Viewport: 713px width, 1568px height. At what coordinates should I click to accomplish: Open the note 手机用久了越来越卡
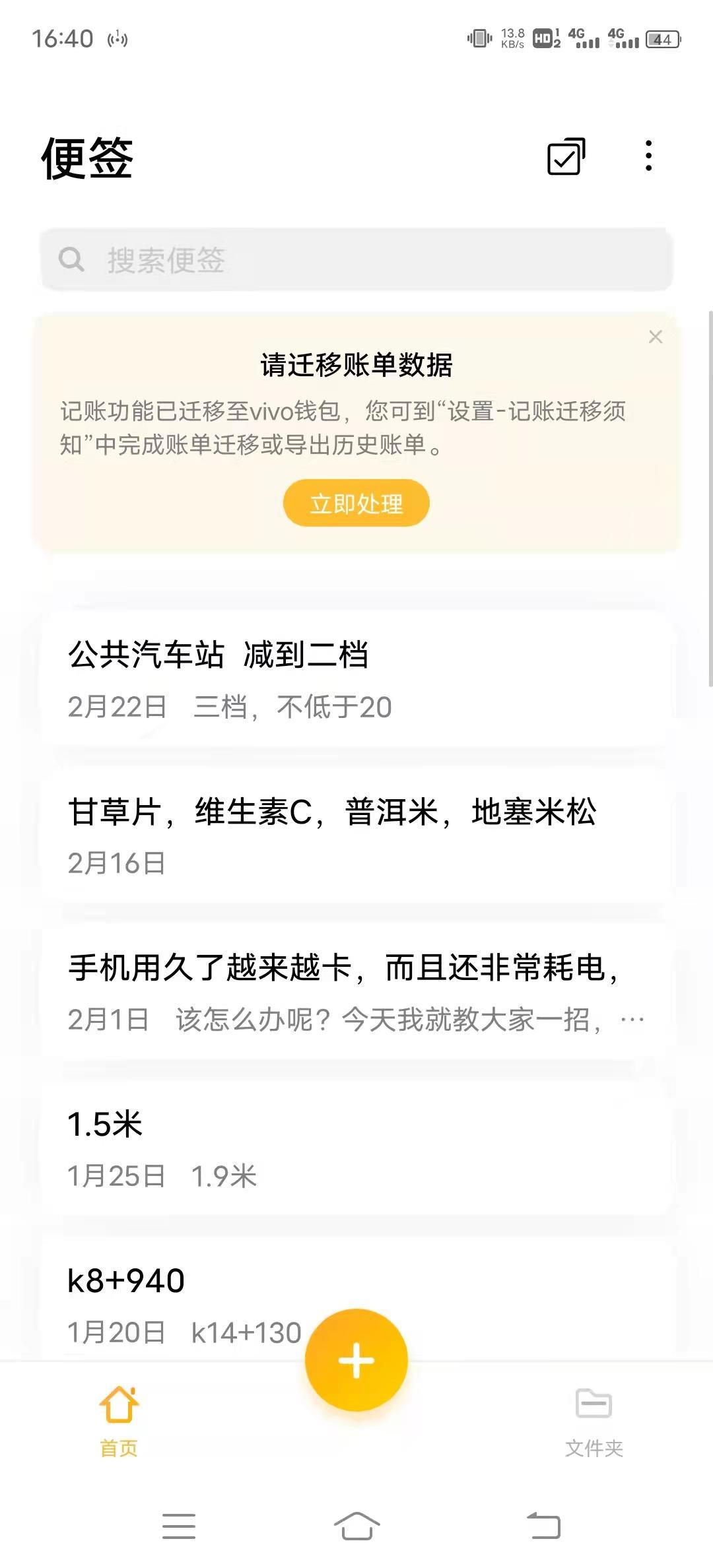[356, 992]
